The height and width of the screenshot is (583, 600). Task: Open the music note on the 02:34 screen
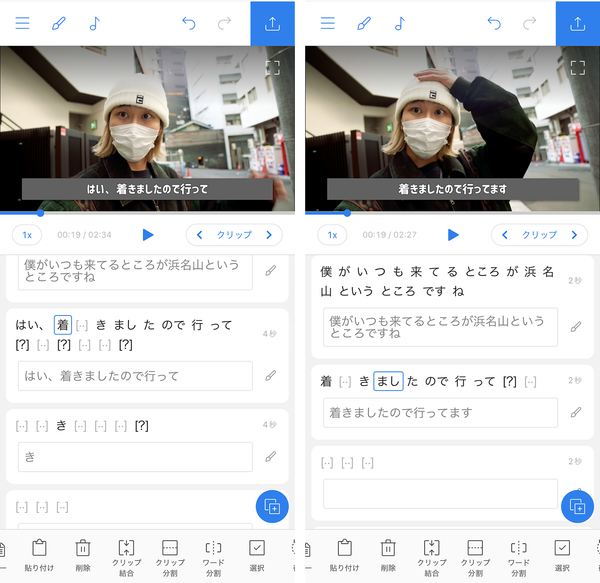tap(94, 24)
